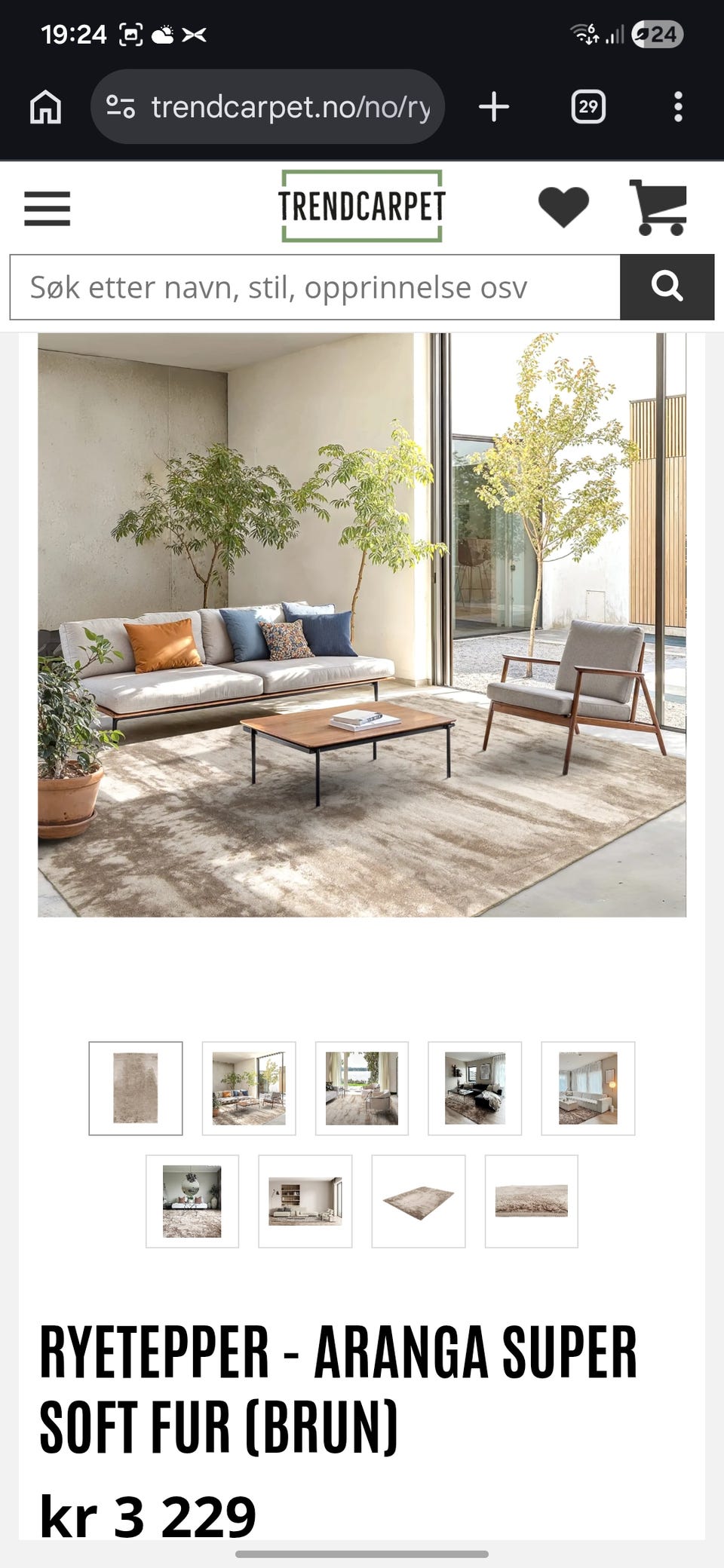Open the tab overview showing 29 tabs
The width and height of the screenshot is (724, 1568).
coord(588,106)
